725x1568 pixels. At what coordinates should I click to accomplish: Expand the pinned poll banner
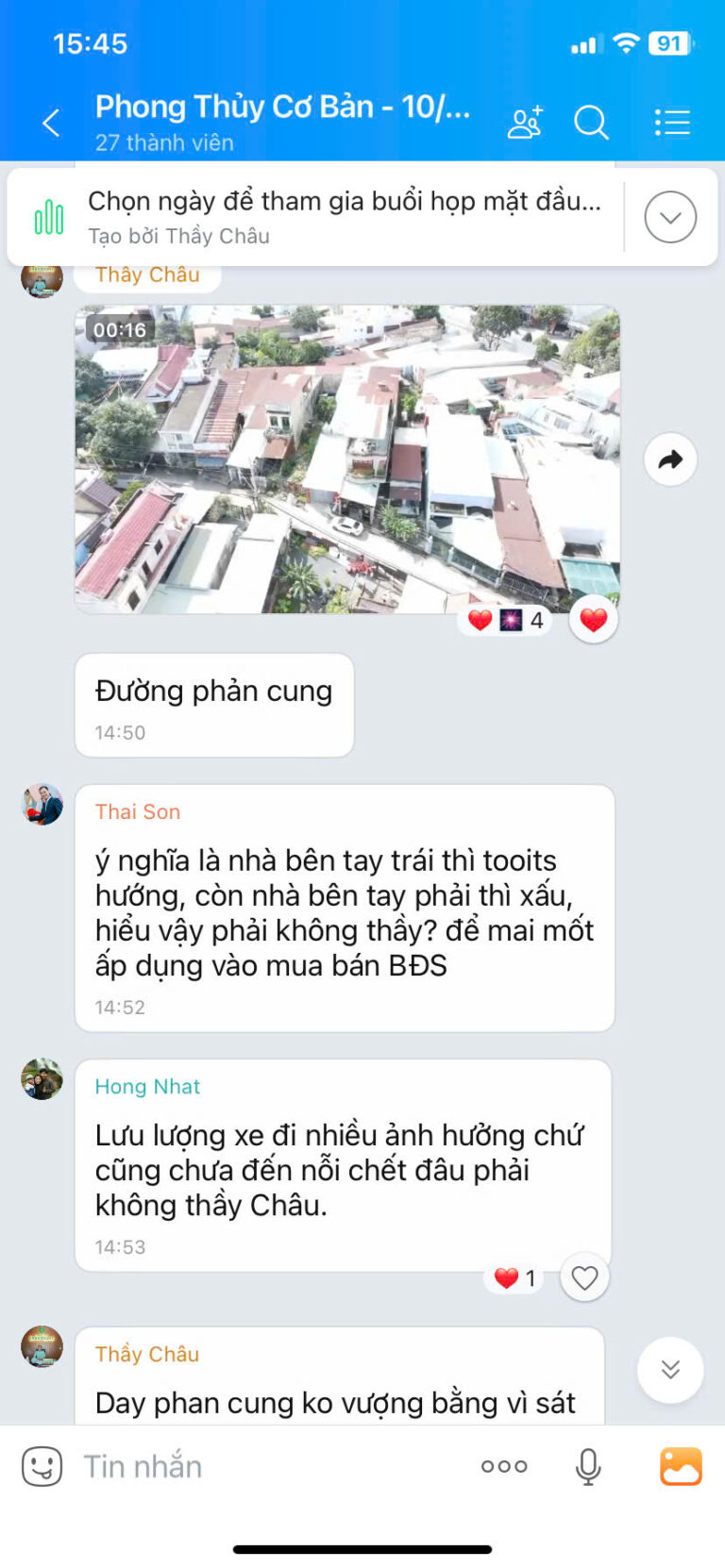670,217
